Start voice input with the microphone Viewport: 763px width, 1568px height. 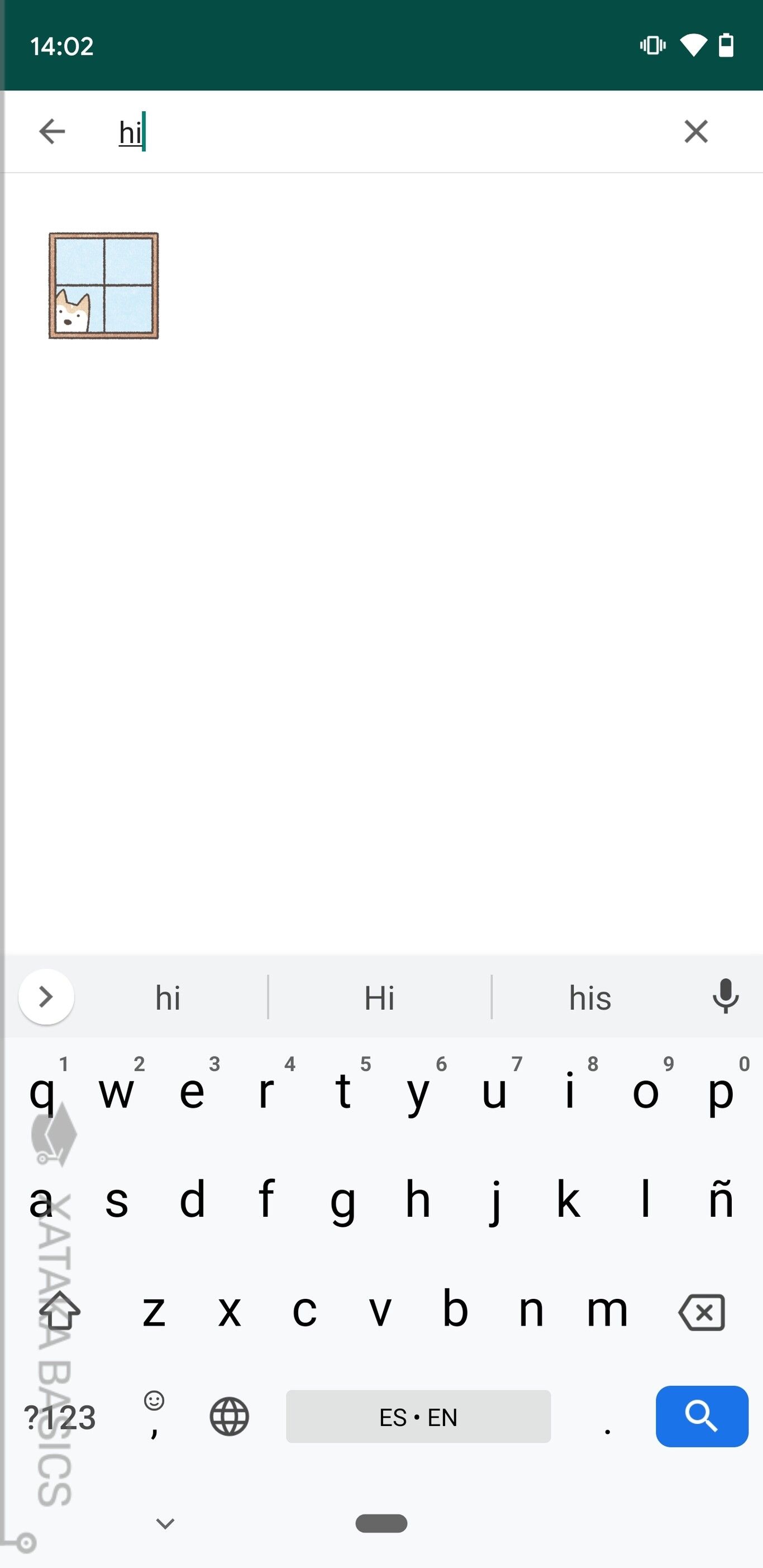point(724,996)
